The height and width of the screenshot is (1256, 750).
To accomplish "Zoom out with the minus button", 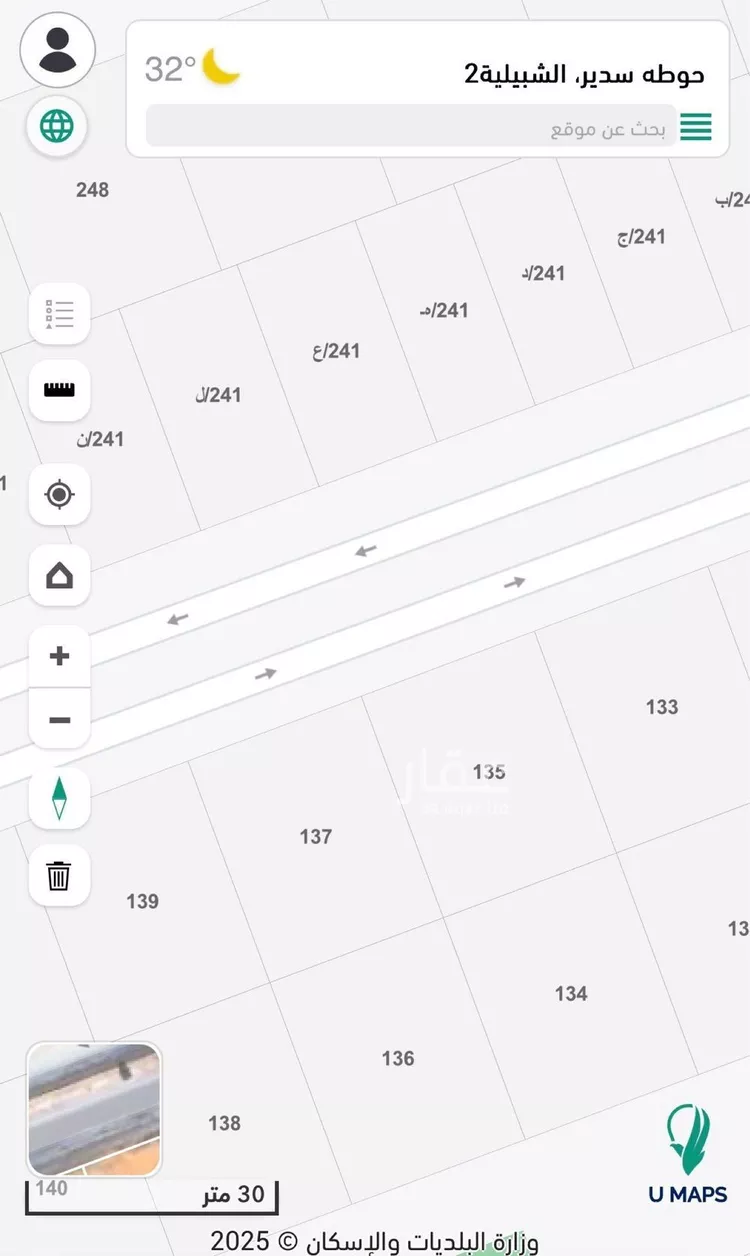I will 59,719.
